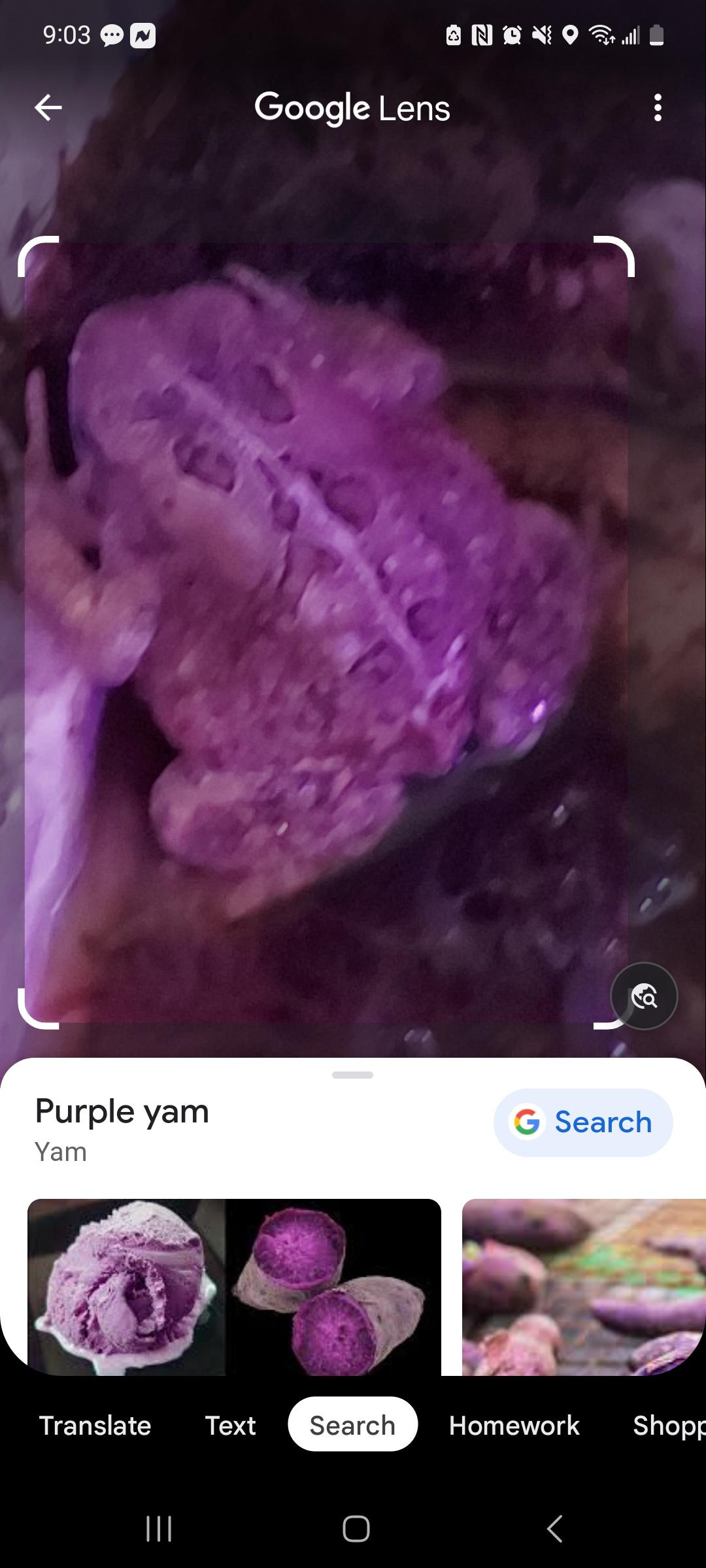Switch to Homework mode
The image size is (706, 1568).
pyautogui.click(x=514, y=1425)
